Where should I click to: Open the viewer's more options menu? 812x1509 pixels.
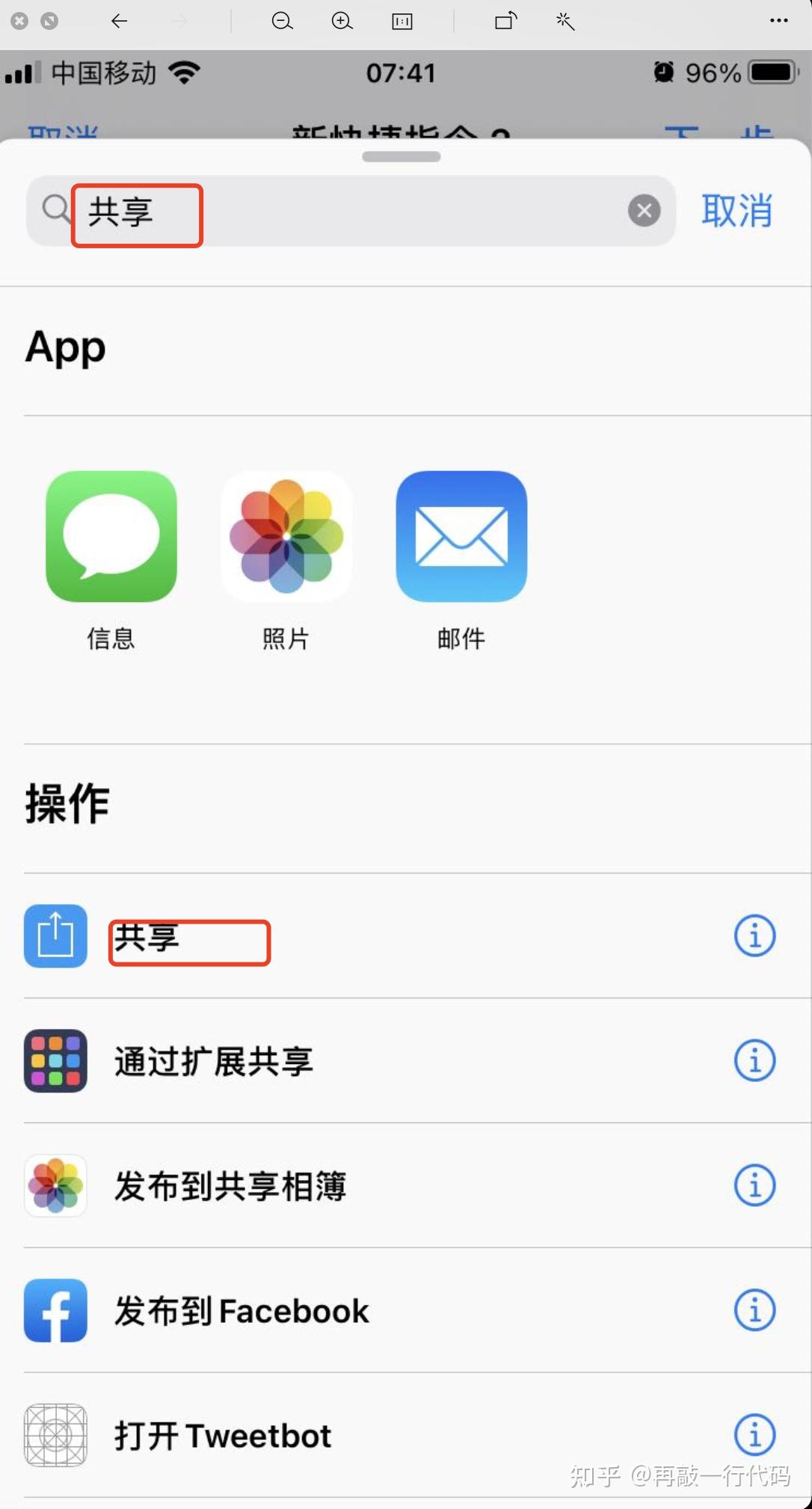[778, 21]
